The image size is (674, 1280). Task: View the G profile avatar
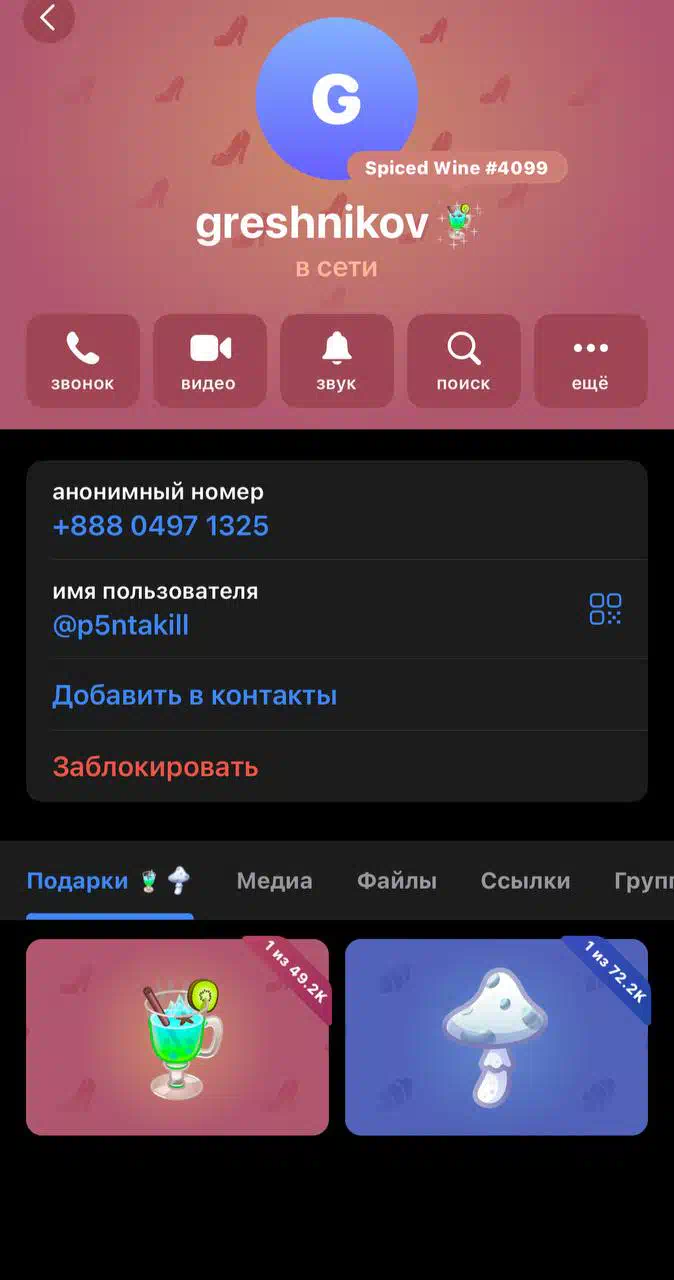pos(336,99)
